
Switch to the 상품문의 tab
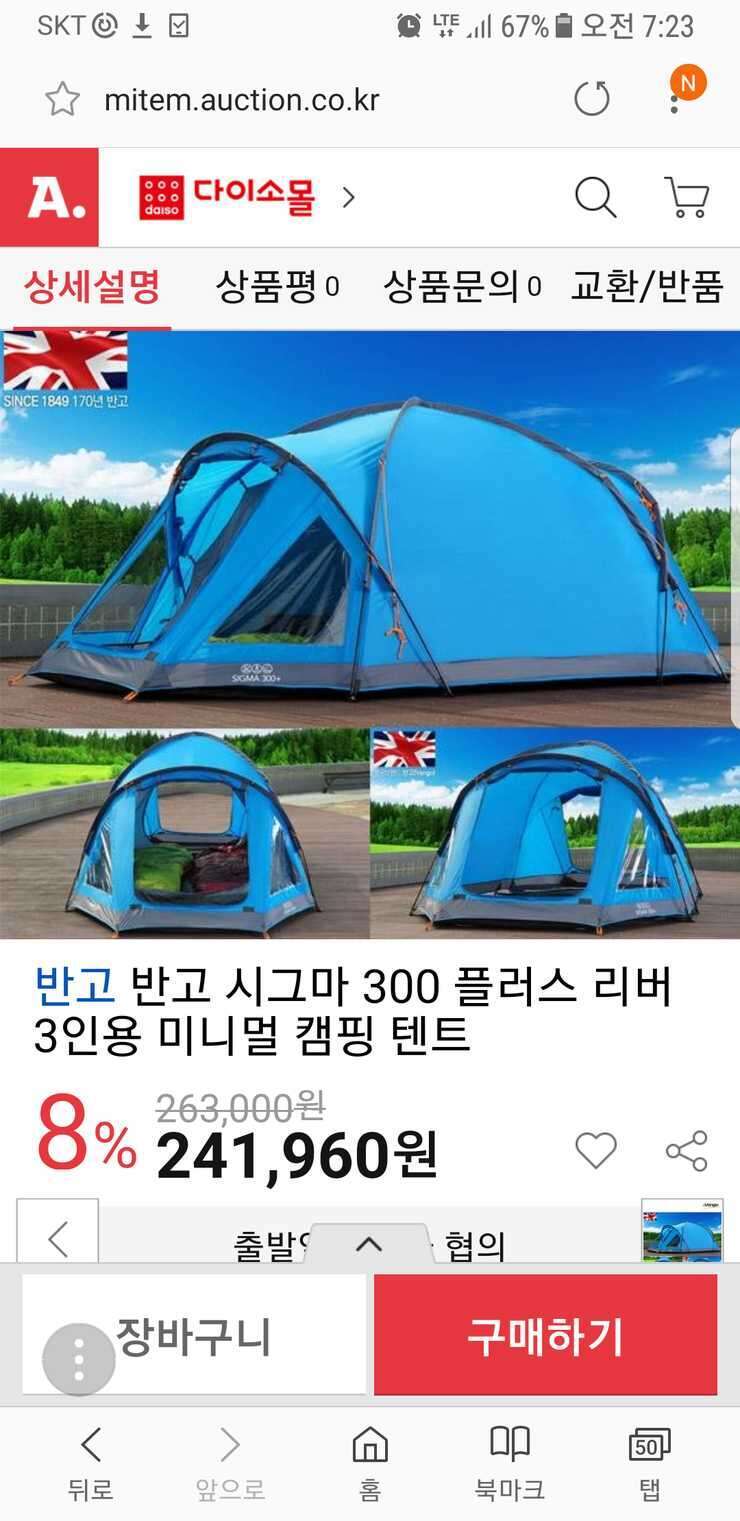462,288
